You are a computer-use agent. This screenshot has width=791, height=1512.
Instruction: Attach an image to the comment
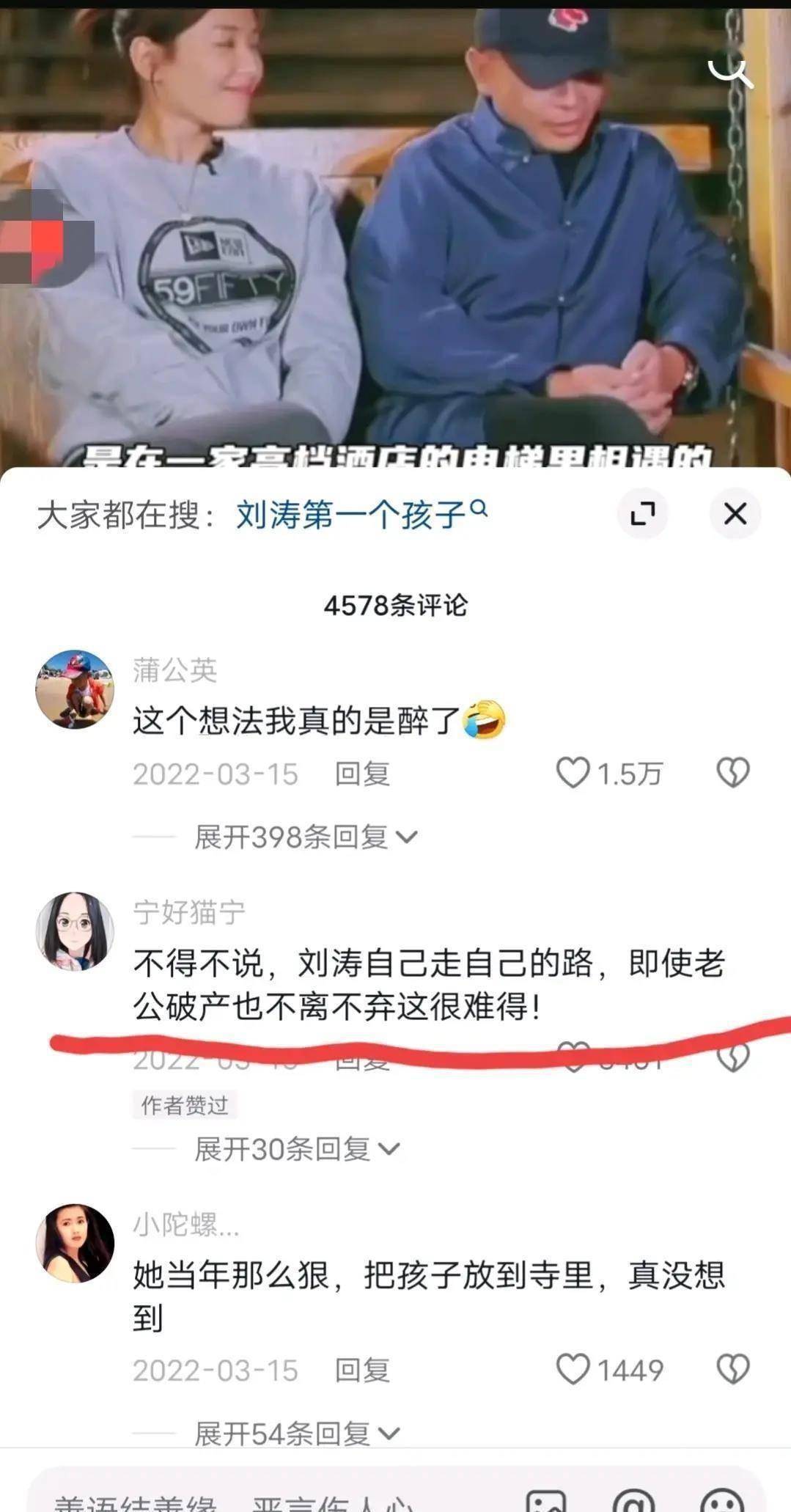[x=546, y=1500]
